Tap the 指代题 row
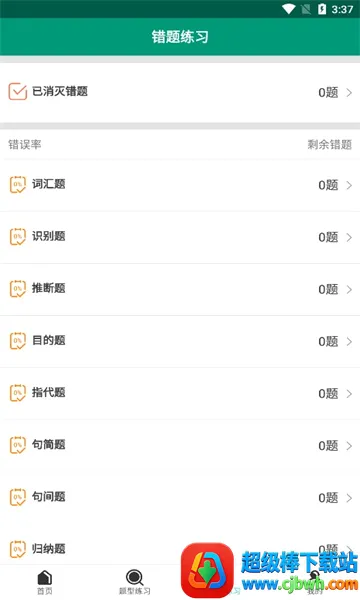Image resolution: width=360 pixels, height=600 pixels. (180, 393)
